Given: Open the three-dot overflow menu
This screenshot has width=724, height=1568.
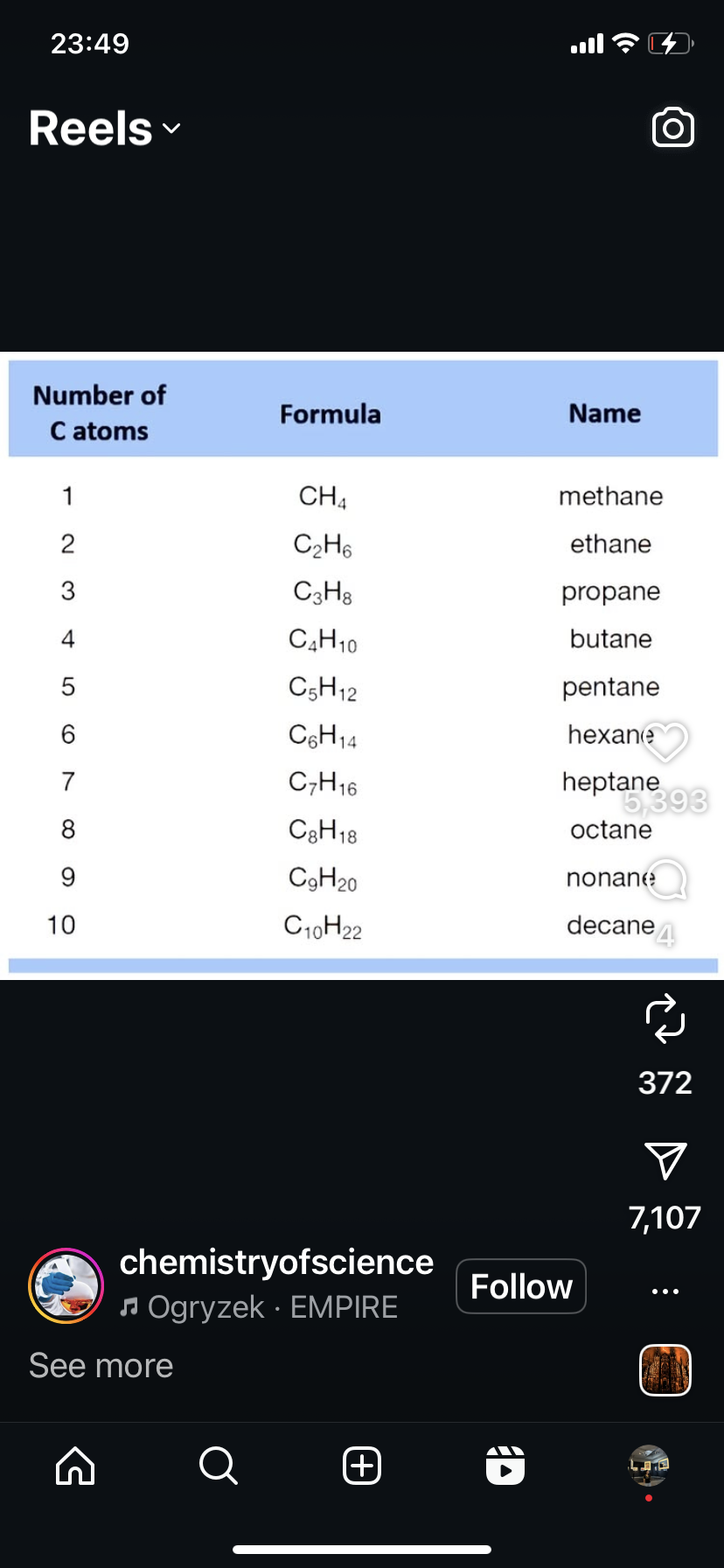Looking at the screenshot, I should [x=665, y=1291].
